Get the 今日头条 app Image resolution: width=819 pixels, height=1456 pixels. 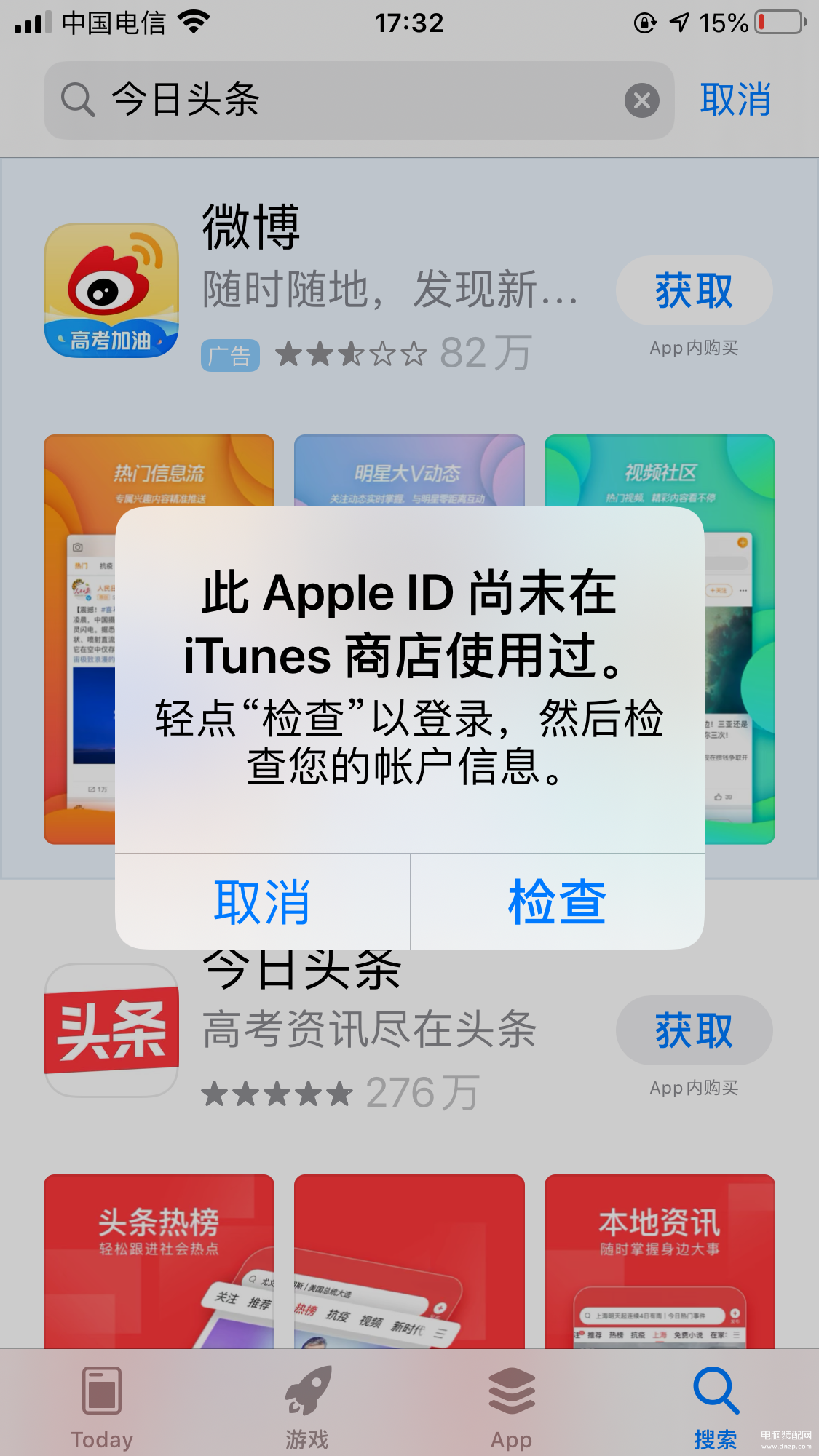tap(694, 1030)
